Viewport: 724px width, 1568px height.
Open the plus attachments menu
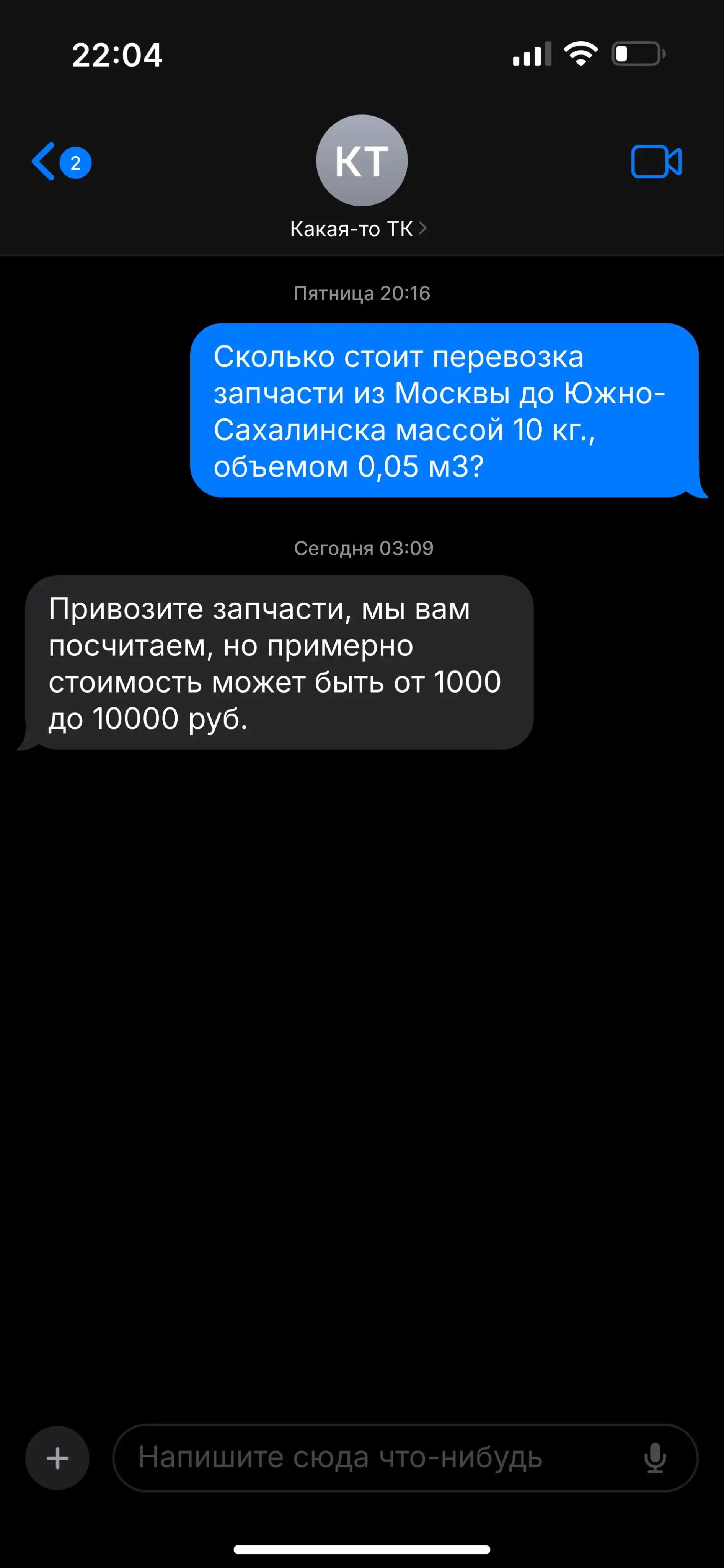pos(57,1458)
